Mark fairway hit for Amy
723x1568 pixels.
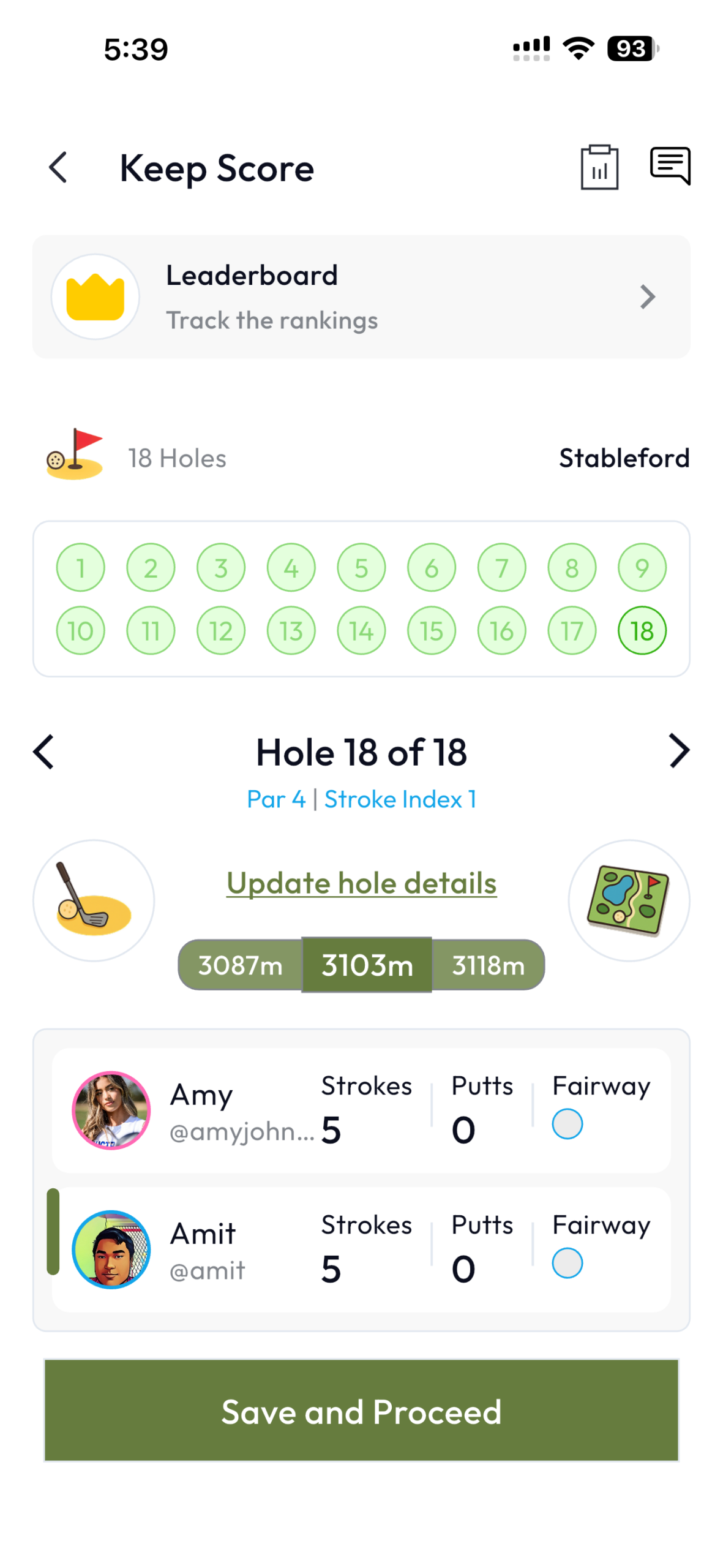(x=567, y=1125)
